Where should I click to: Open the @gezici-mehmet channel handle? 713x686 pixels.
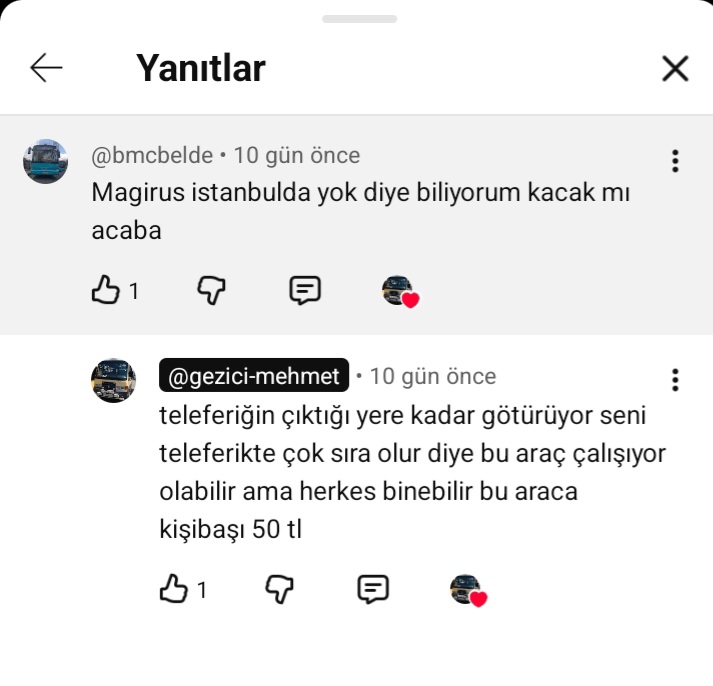click(253, 376)
